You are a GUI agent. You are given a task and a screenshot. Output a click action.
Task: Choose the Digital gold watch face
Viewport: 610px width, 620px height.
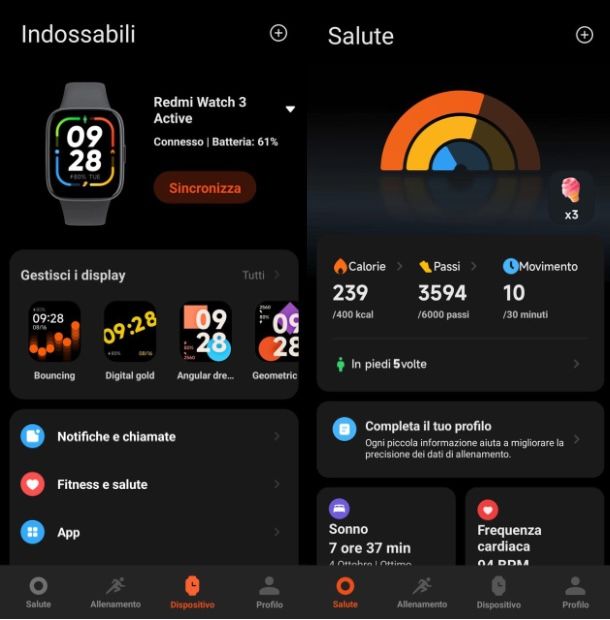(130, 335)
